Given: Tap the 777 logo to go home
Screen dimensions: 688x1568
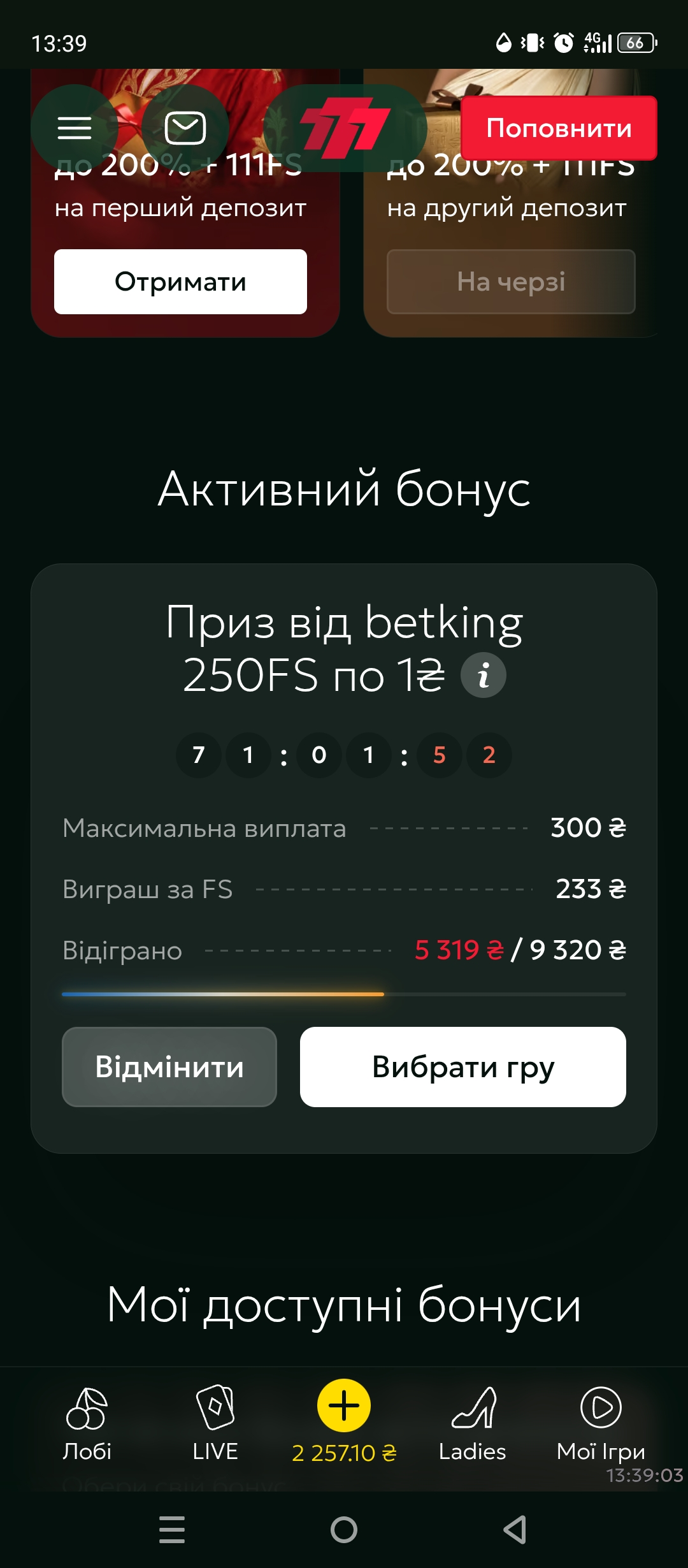Looking at the screenshot, I should (345, 128).
